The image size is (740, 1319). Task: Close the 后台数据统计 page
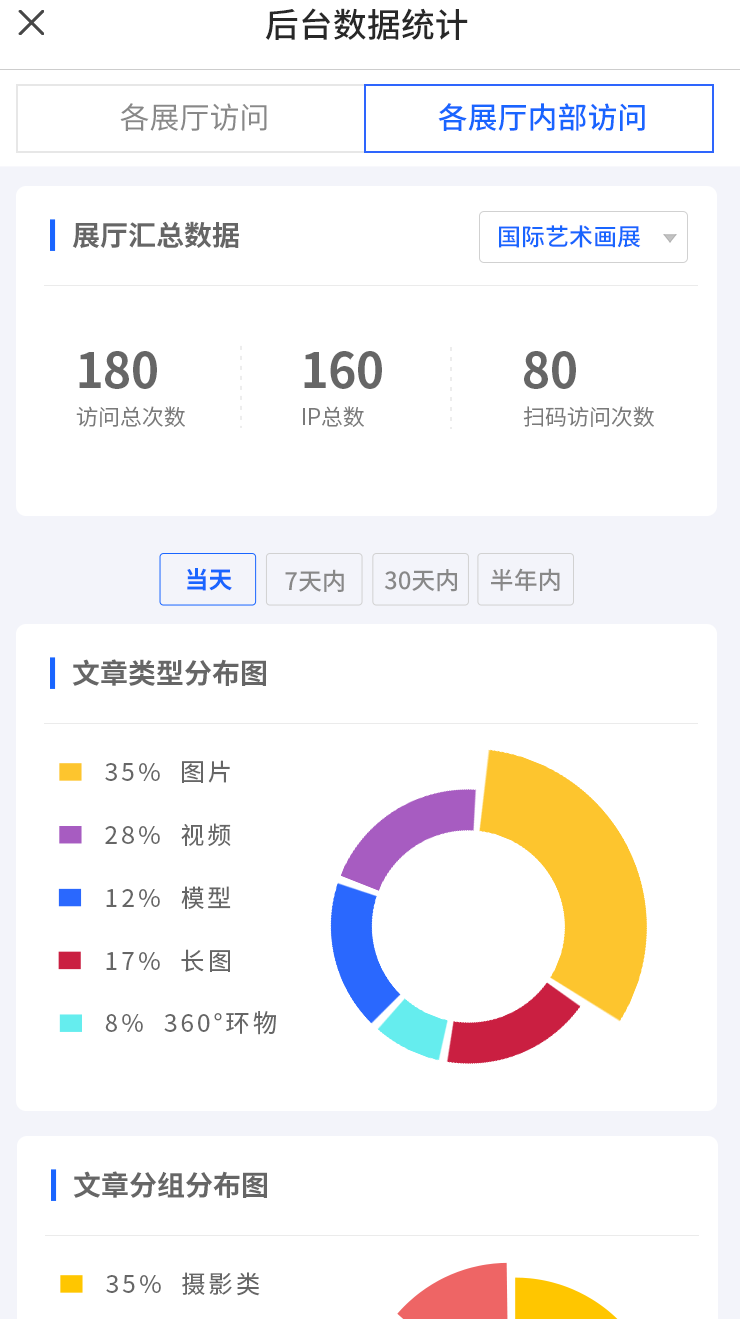pos(32,23)
